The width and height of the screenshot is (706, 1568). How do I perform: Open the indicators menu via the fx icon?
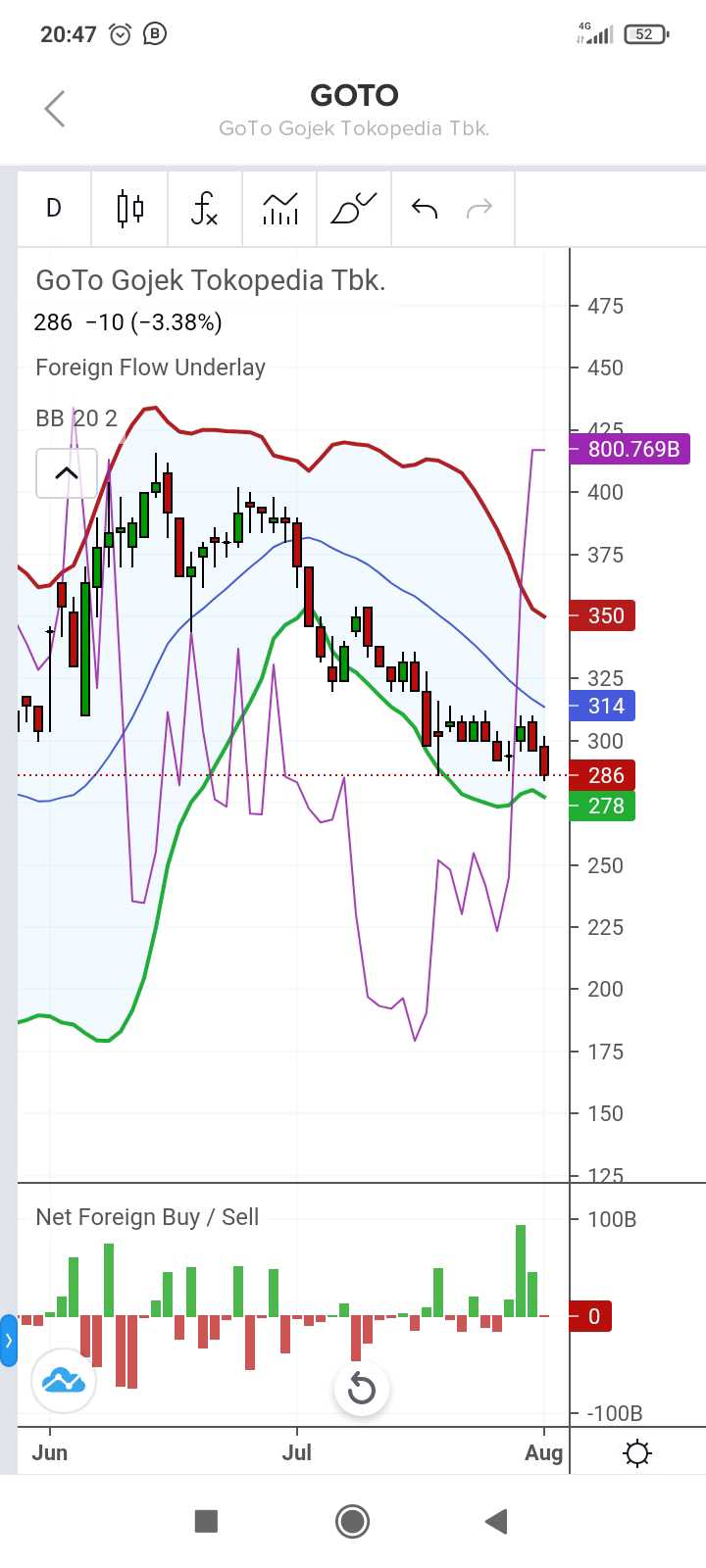tap(204, 208)
